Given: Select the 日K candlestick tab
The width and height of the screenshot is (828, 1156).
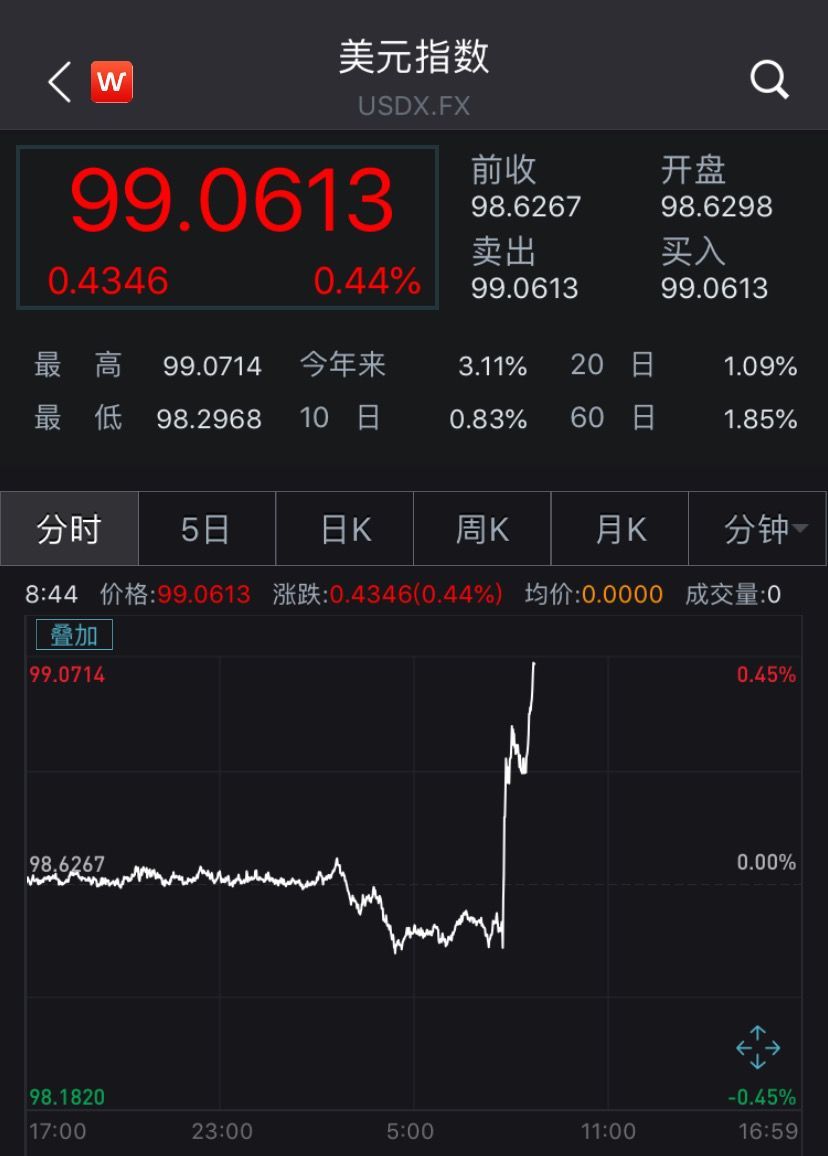Looking at the screenshot, I should (x=344, y=529).
